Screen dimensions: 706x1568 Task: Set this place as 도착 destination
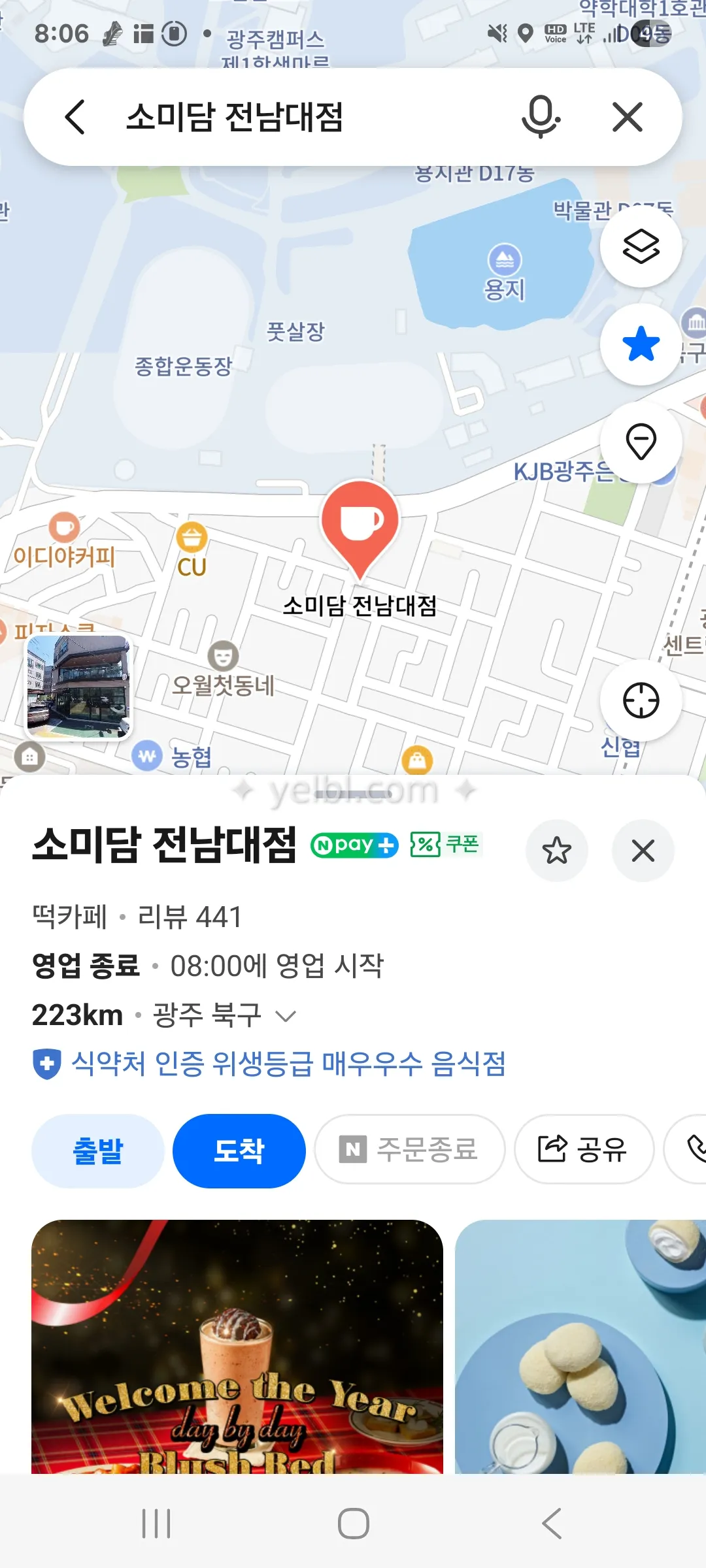point(239,1151)
